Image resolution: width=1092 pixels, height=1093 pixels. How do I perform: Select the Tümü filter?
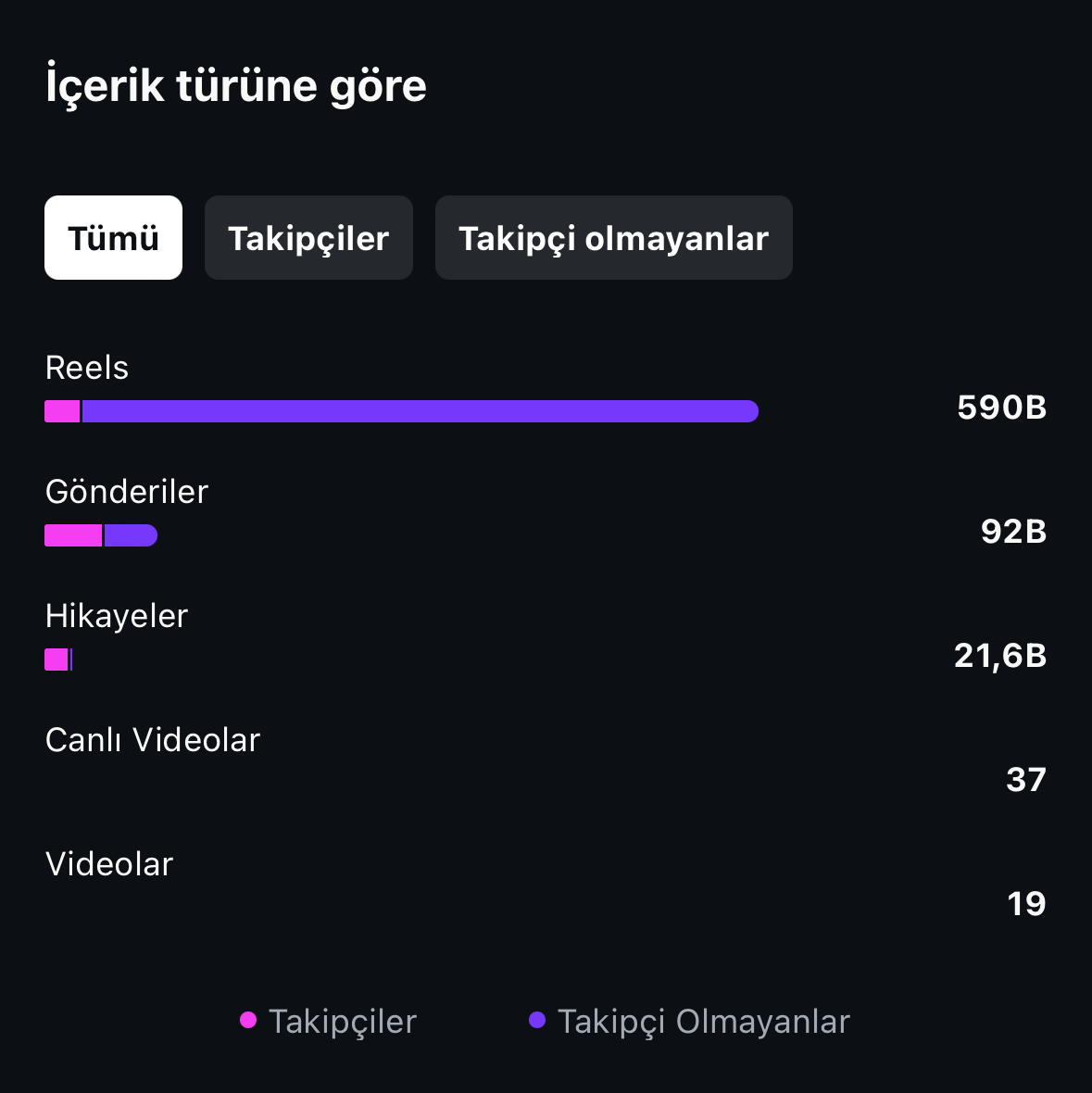(114, 238)
